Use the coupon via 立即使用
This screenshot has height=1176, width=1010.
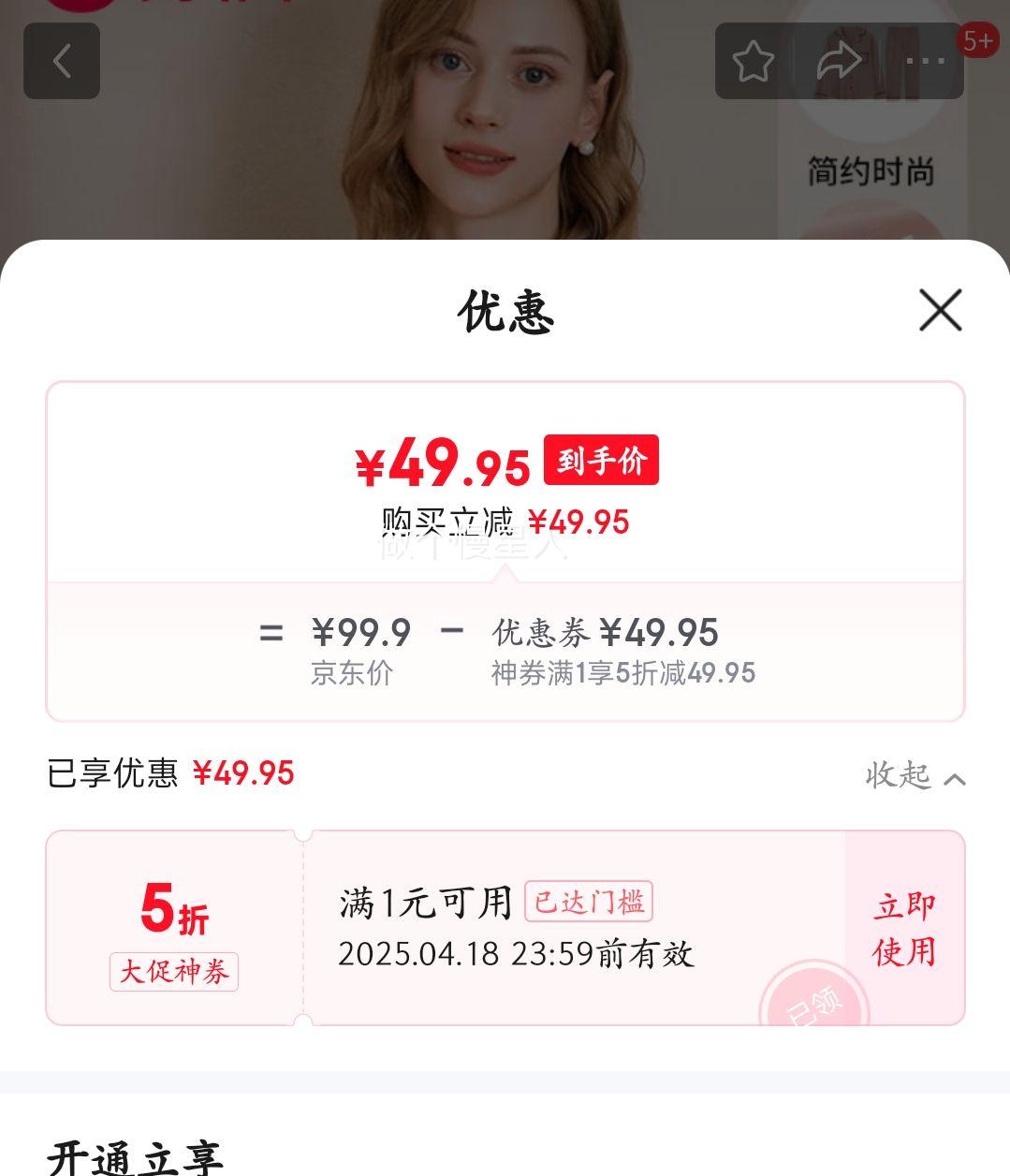901,927
